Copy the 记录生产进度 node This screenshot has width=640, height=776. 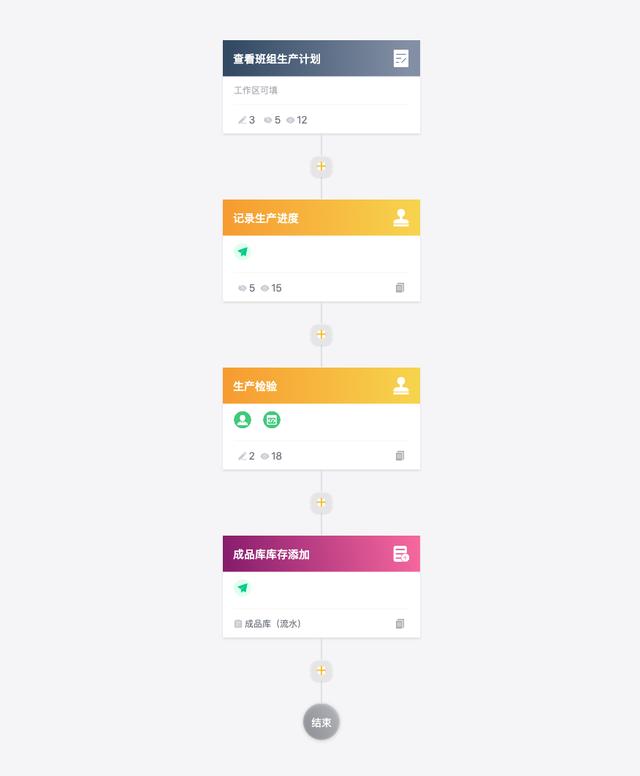point(400,288)
